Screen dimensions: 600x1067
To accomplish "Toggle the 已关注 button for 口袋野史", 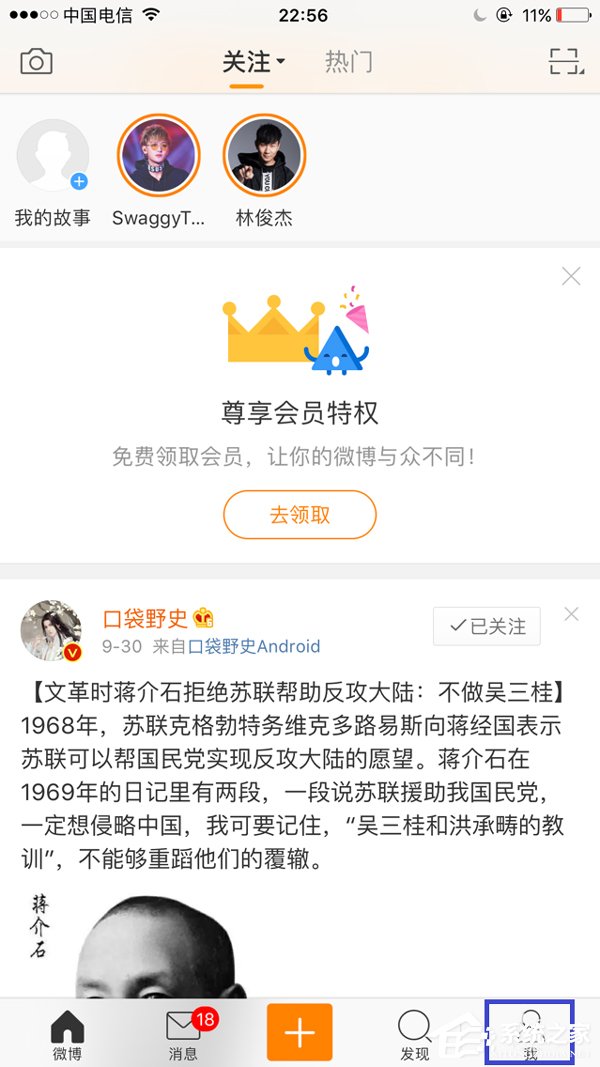I will pos(486,626).
